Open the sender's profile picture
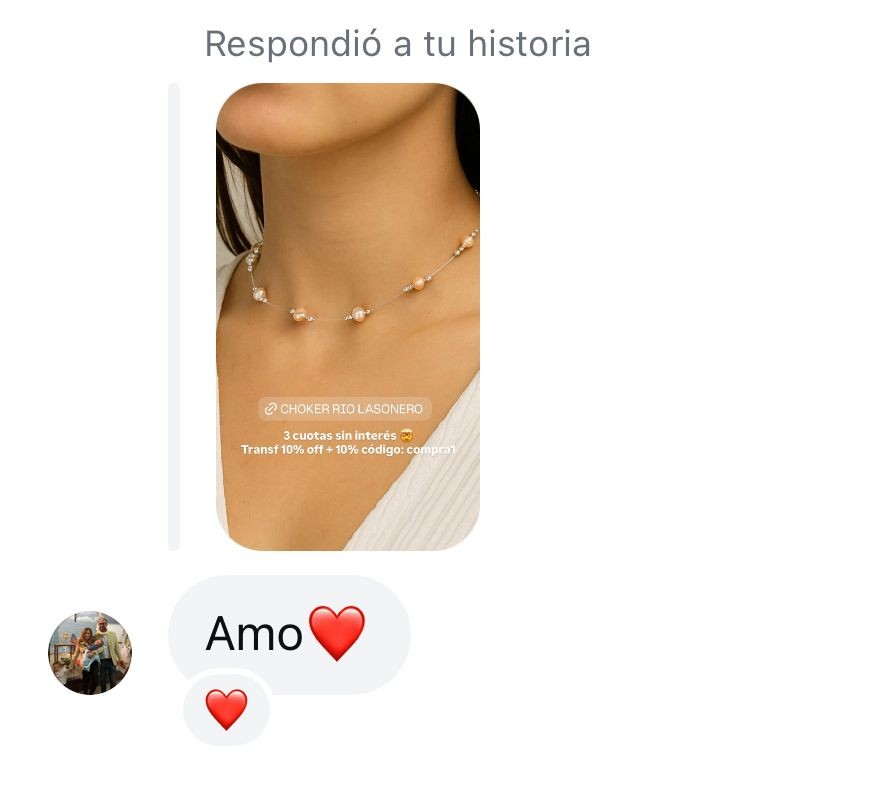Image resolution: width=884 pixels, height=790 pixels. pyautogui.click(x=90, y=652)
